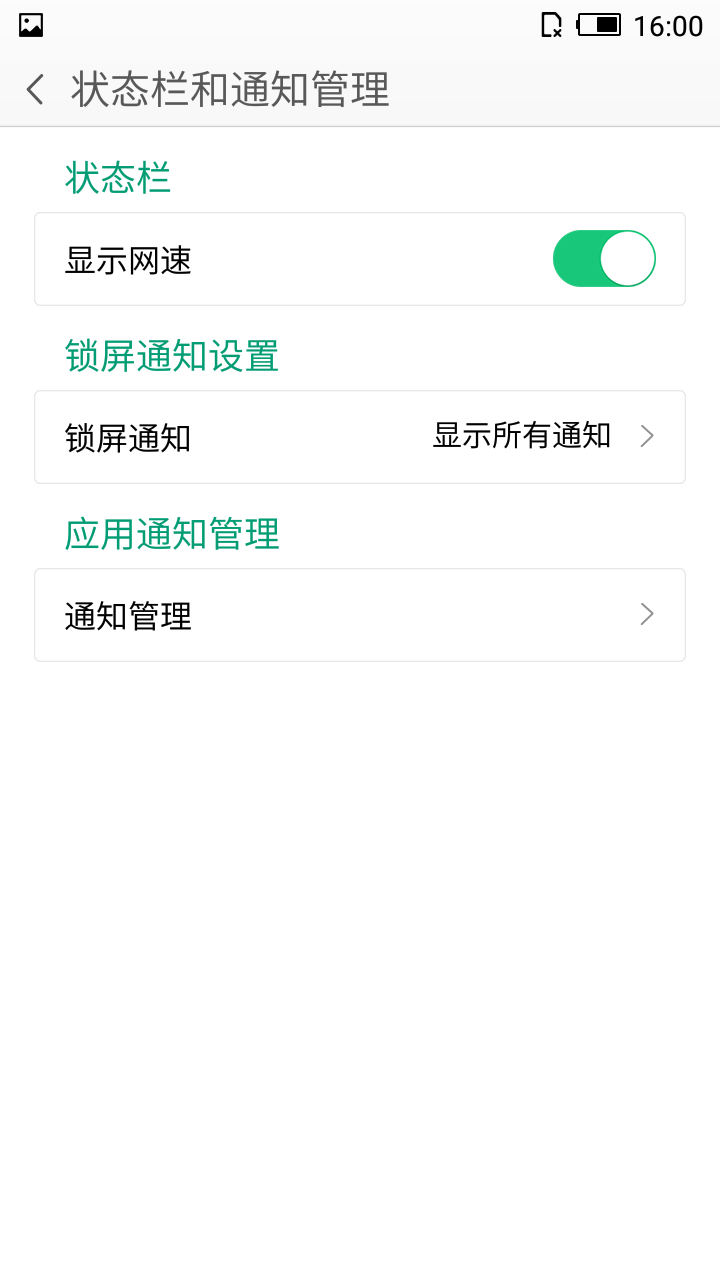Tap the 应用通知管理 section header
Viewport: 720px width, 1280px height.
[x=170, y=534]
